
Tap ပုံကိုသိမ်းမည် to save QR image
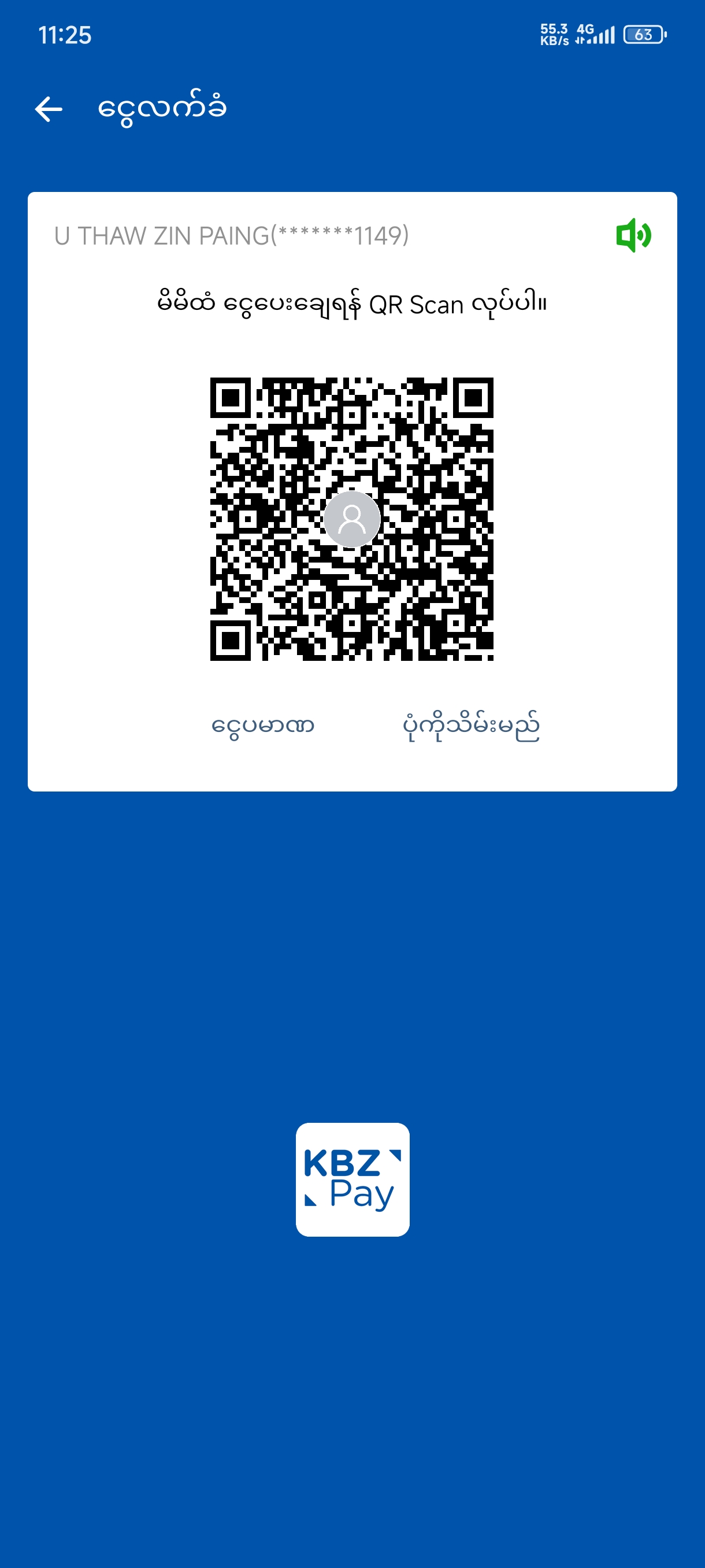[x=471, y=726]
